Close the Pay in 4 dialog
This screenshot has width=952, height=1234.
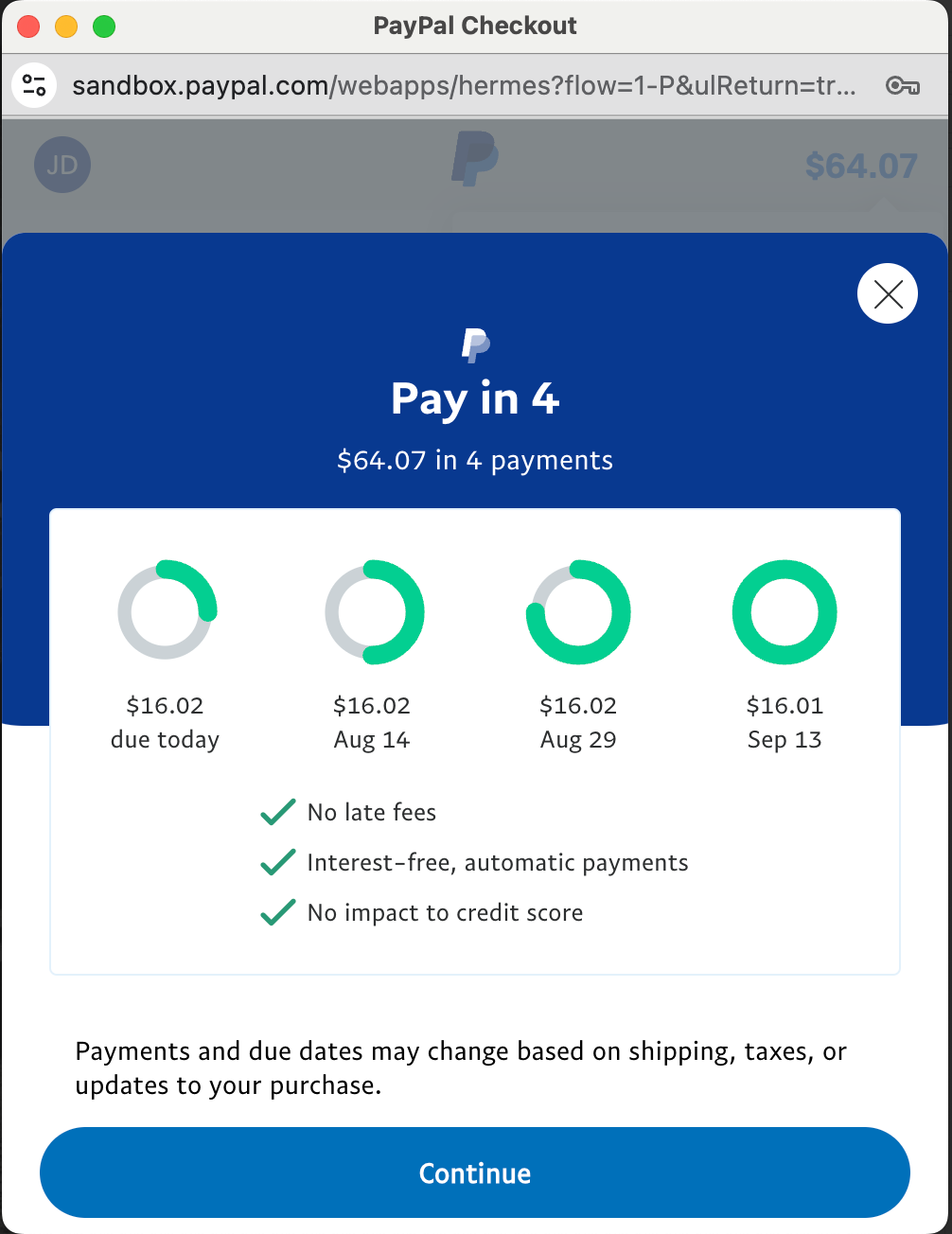coord(887,294)
